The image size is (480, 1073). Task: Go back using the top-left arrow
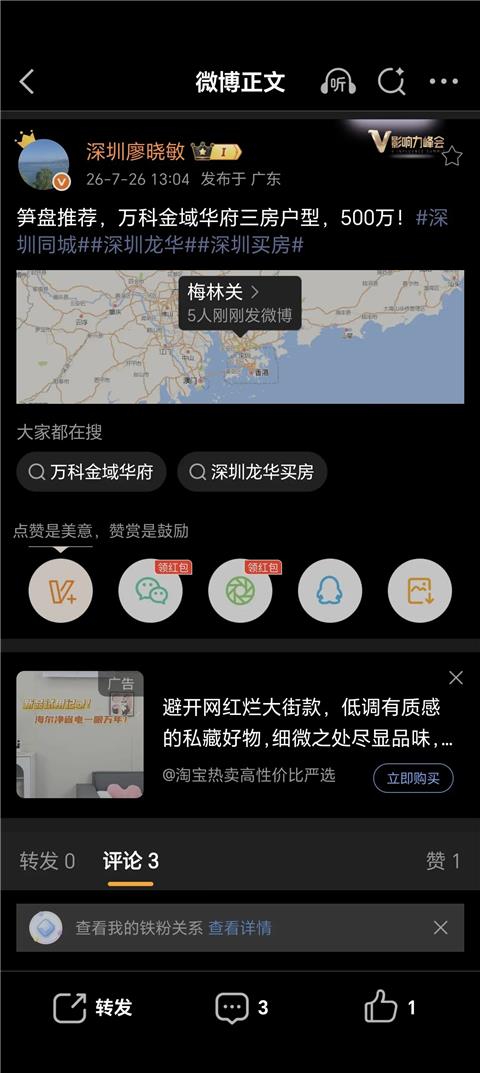pos(27,82)
